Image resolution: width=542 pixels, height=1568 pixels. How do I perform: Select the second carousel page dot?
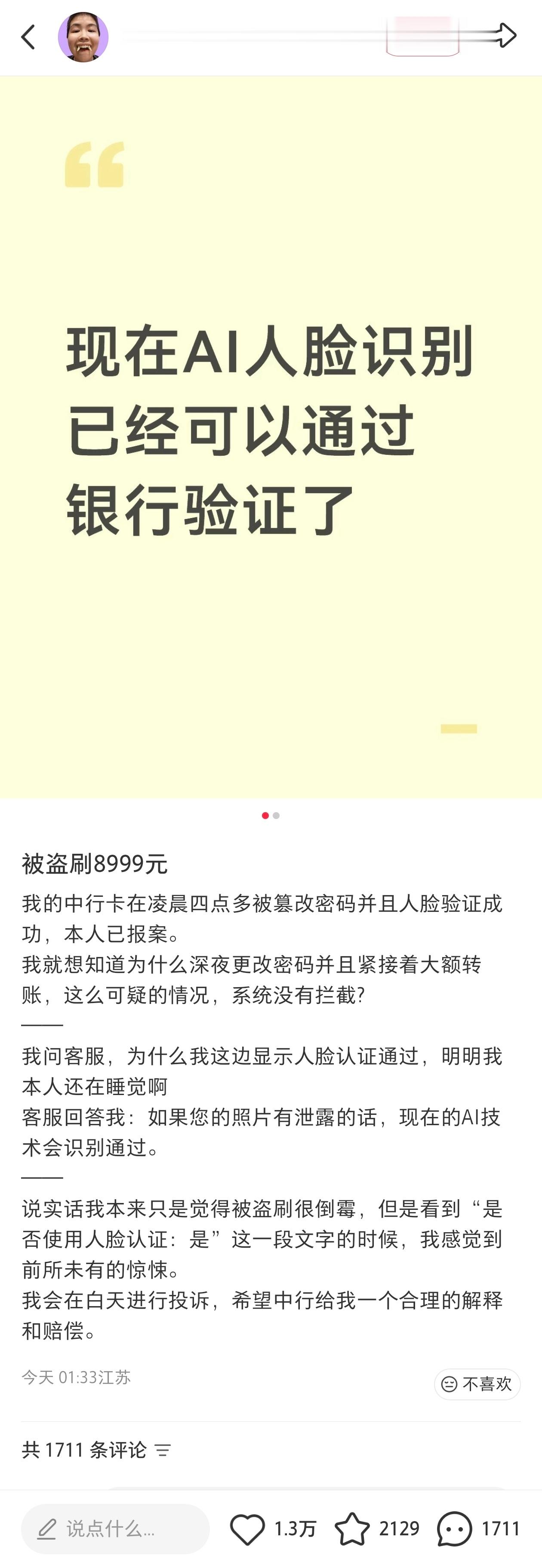(x=276, y=815)
